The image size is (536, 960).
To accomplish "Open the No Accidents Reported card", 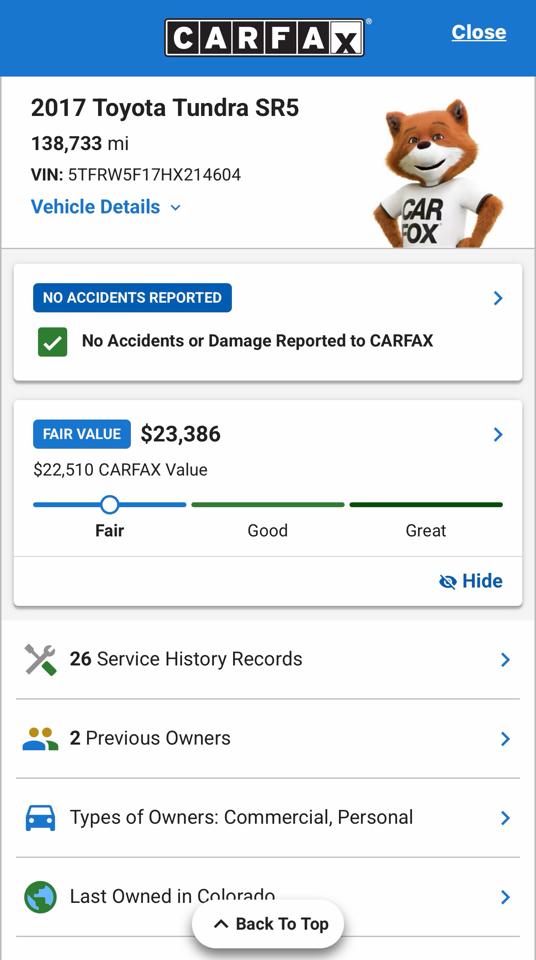I will click(x=268, y=323).
